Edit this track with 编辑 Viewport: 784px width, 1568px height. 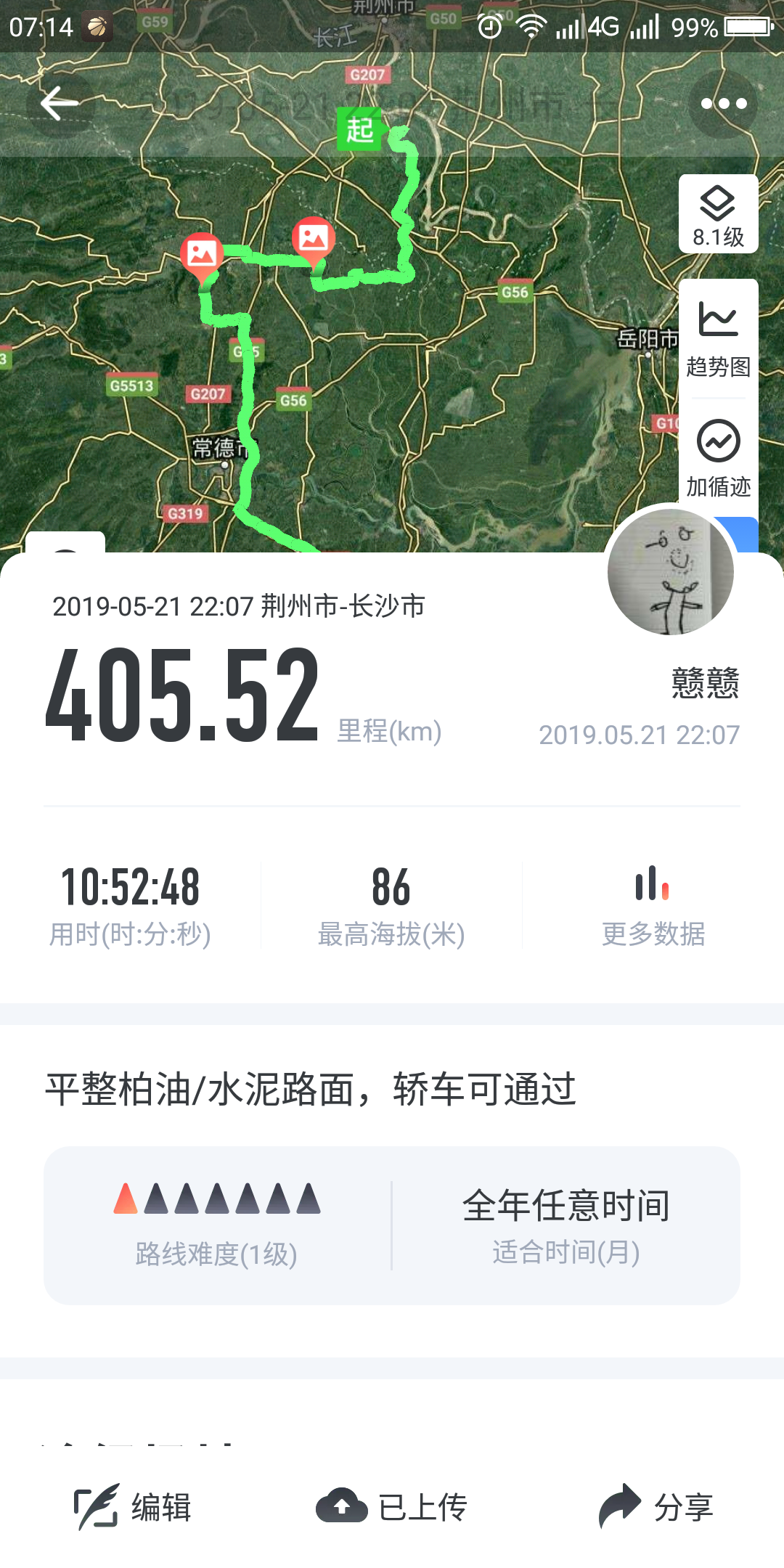pos(132,1507)
